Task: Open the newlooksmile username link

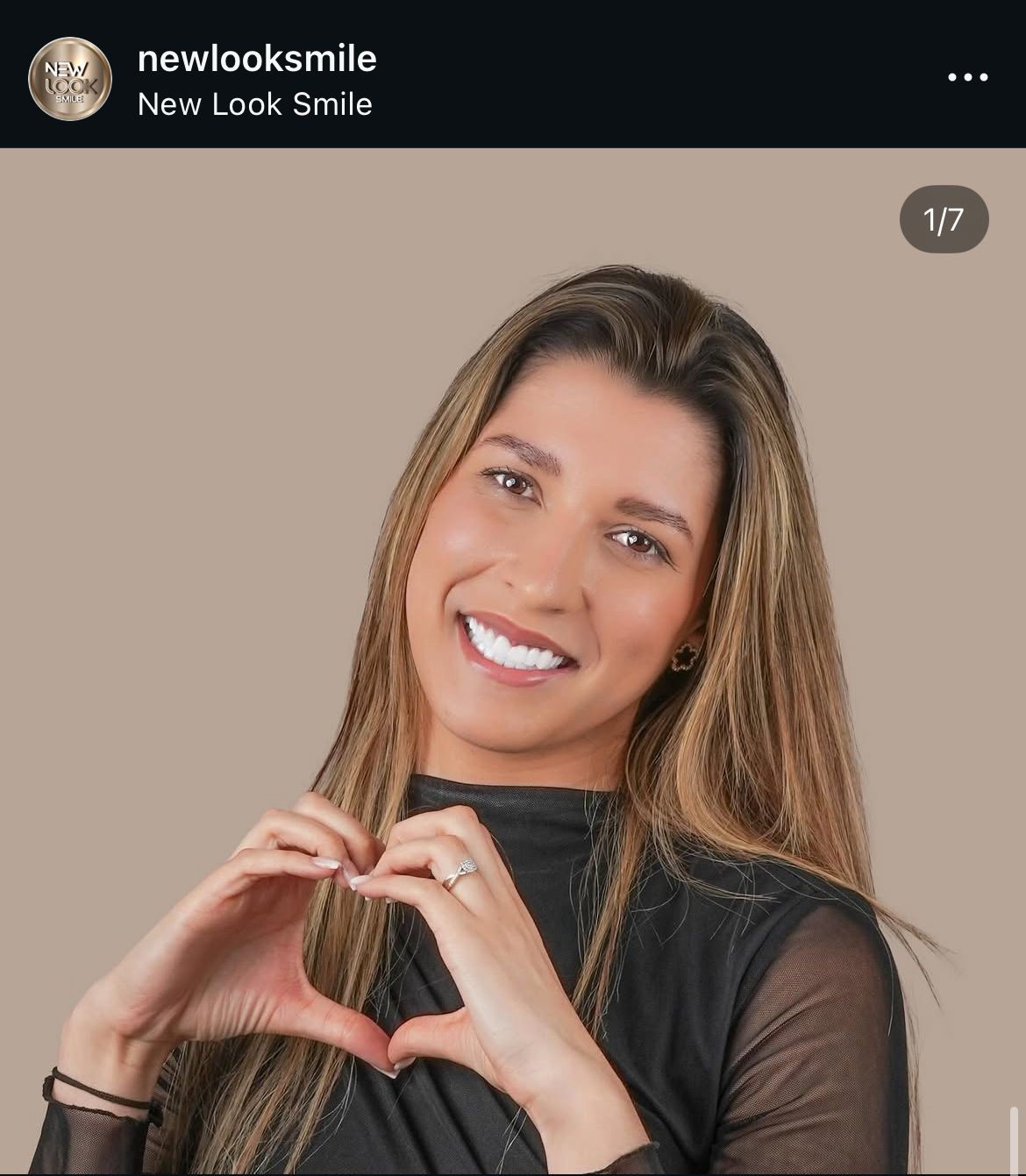Action: pos(257,59)
